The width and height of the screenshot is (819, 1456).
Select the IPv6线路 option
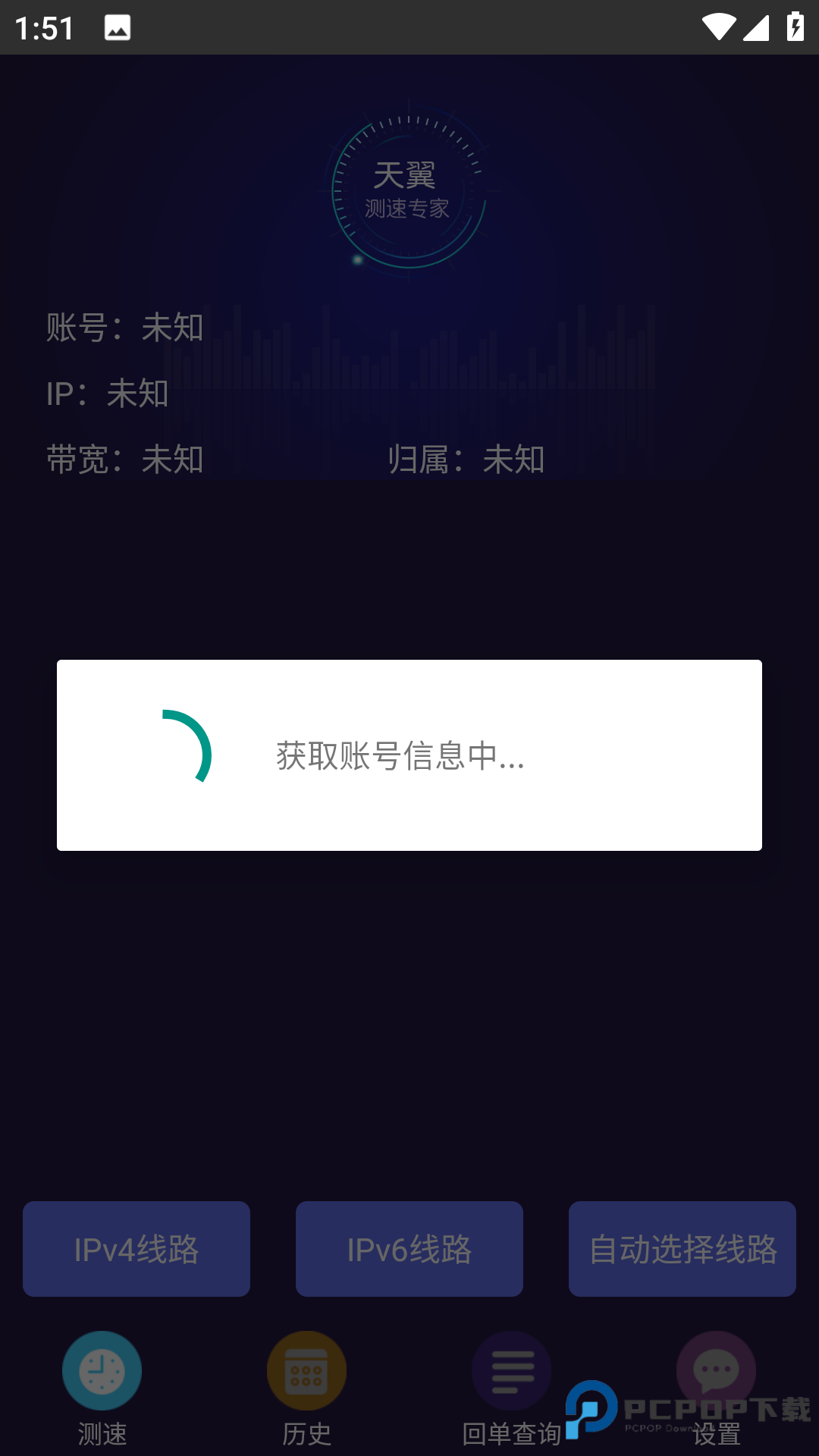pos(409,1248)
